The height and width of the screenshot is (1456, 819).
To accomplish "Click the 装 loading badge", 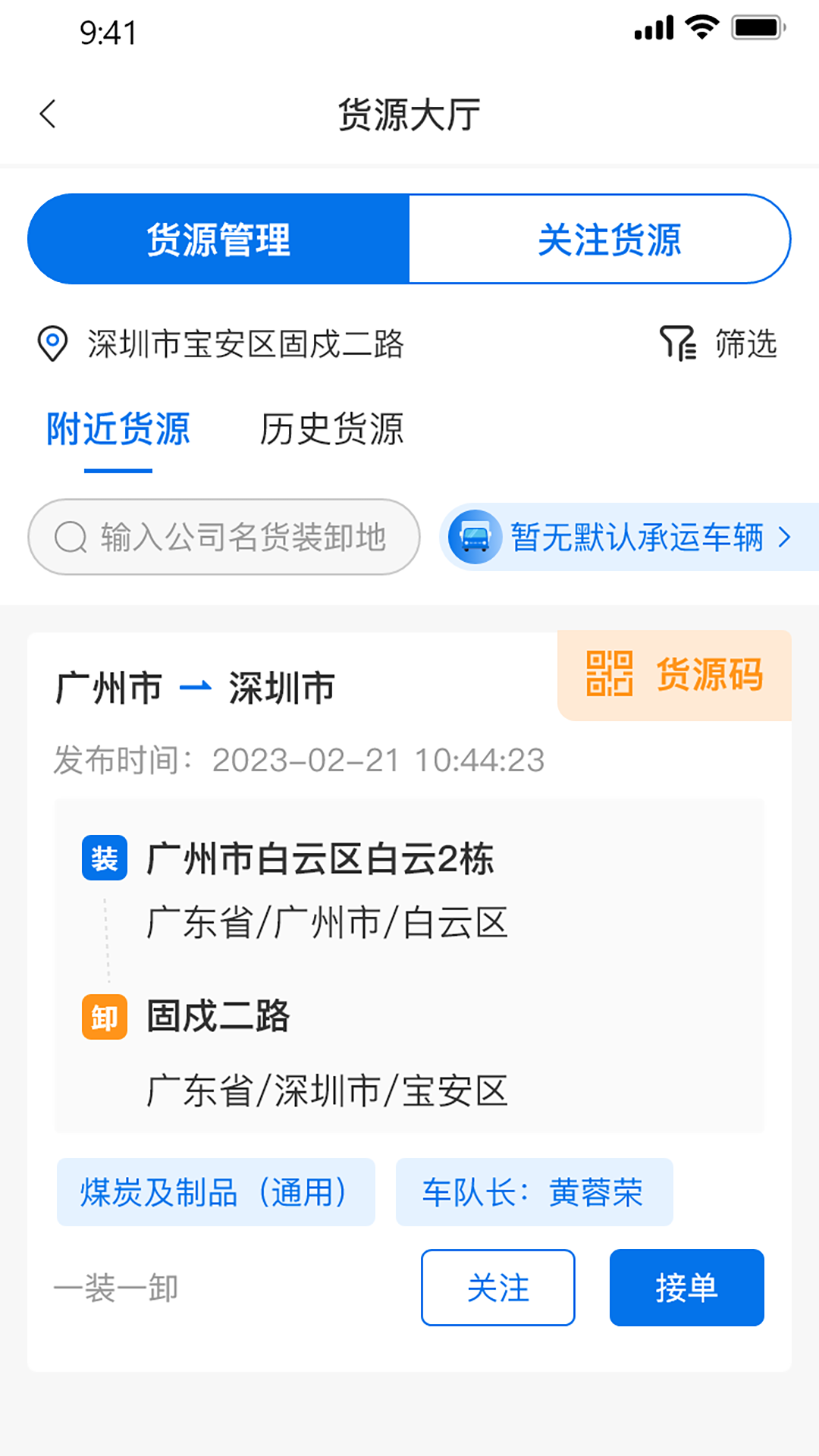I will tap(104, 859).
